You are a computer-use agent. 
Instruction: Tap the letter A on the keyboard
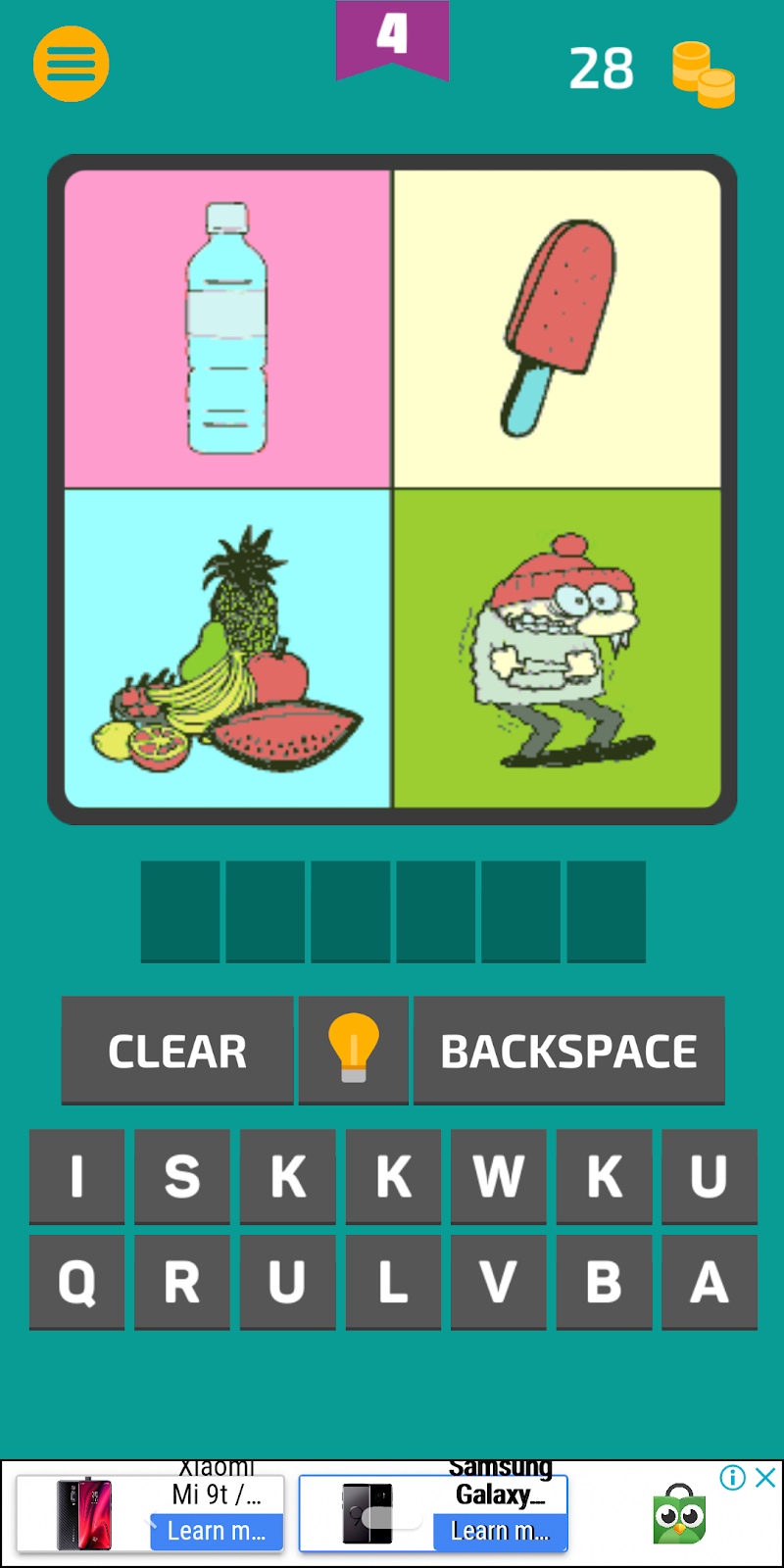[x=710, y=1282]
